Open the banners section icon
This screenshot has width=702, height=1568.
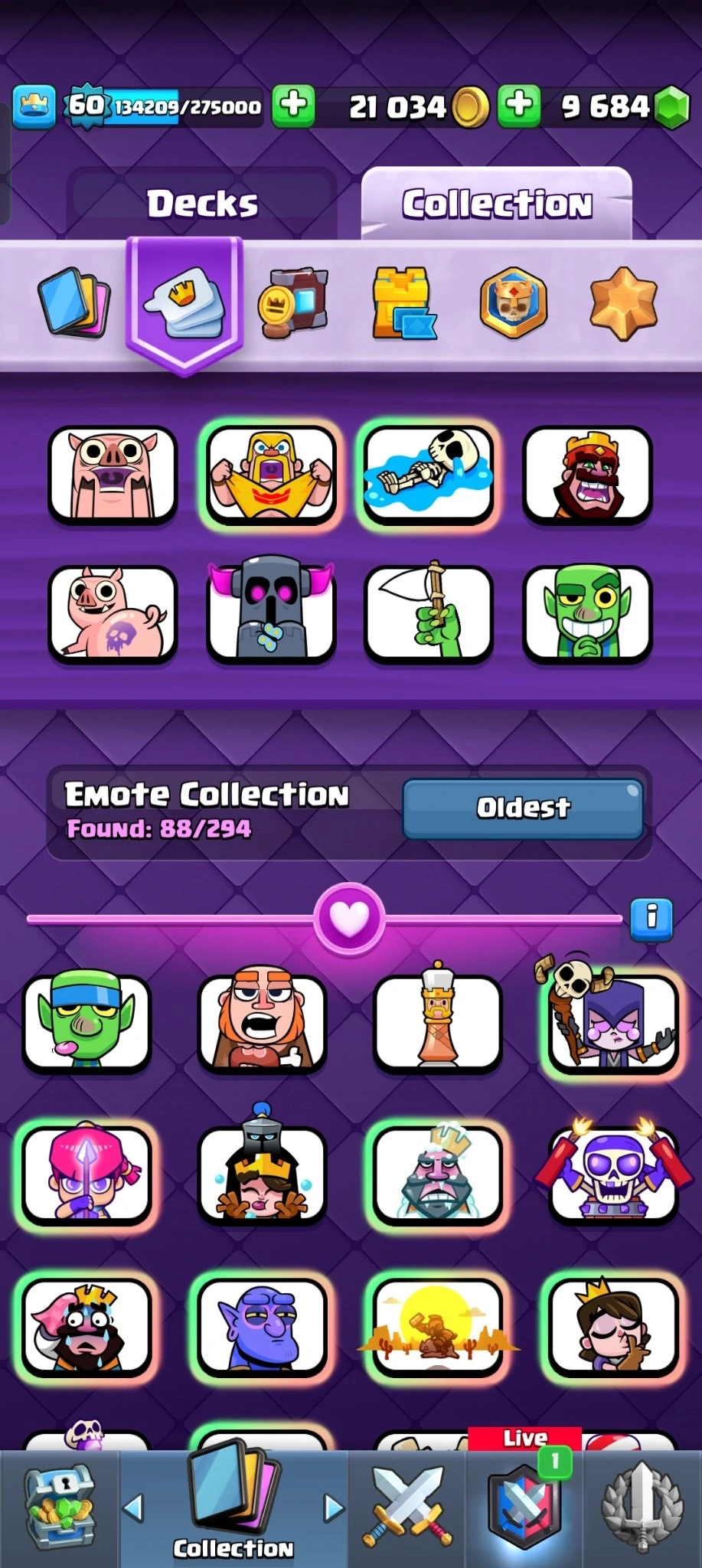(294, 302)
